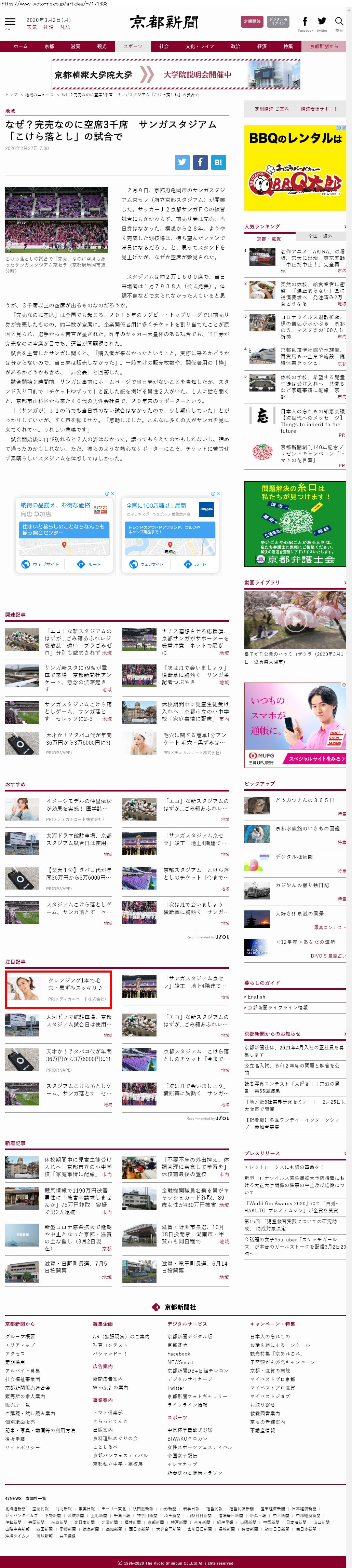Open the search icon in header
Image resolution: width=352 pixels, height=1568 pixels.
(339, 23)
